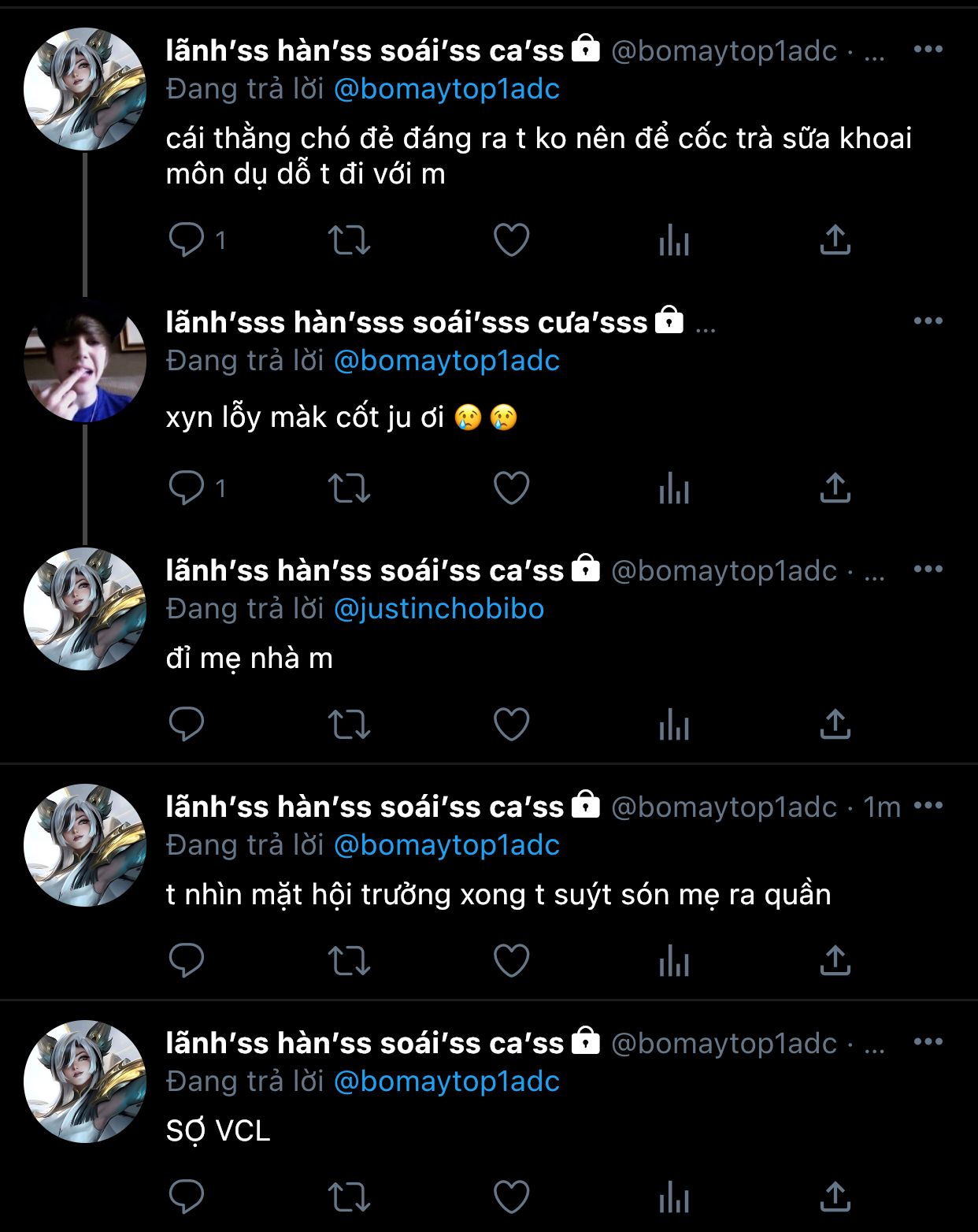Screen dimensions: 978x1232
Task: Open overflow menu on 'đỉ mẹ nhà m' tweet
Action: pos(928,570)
